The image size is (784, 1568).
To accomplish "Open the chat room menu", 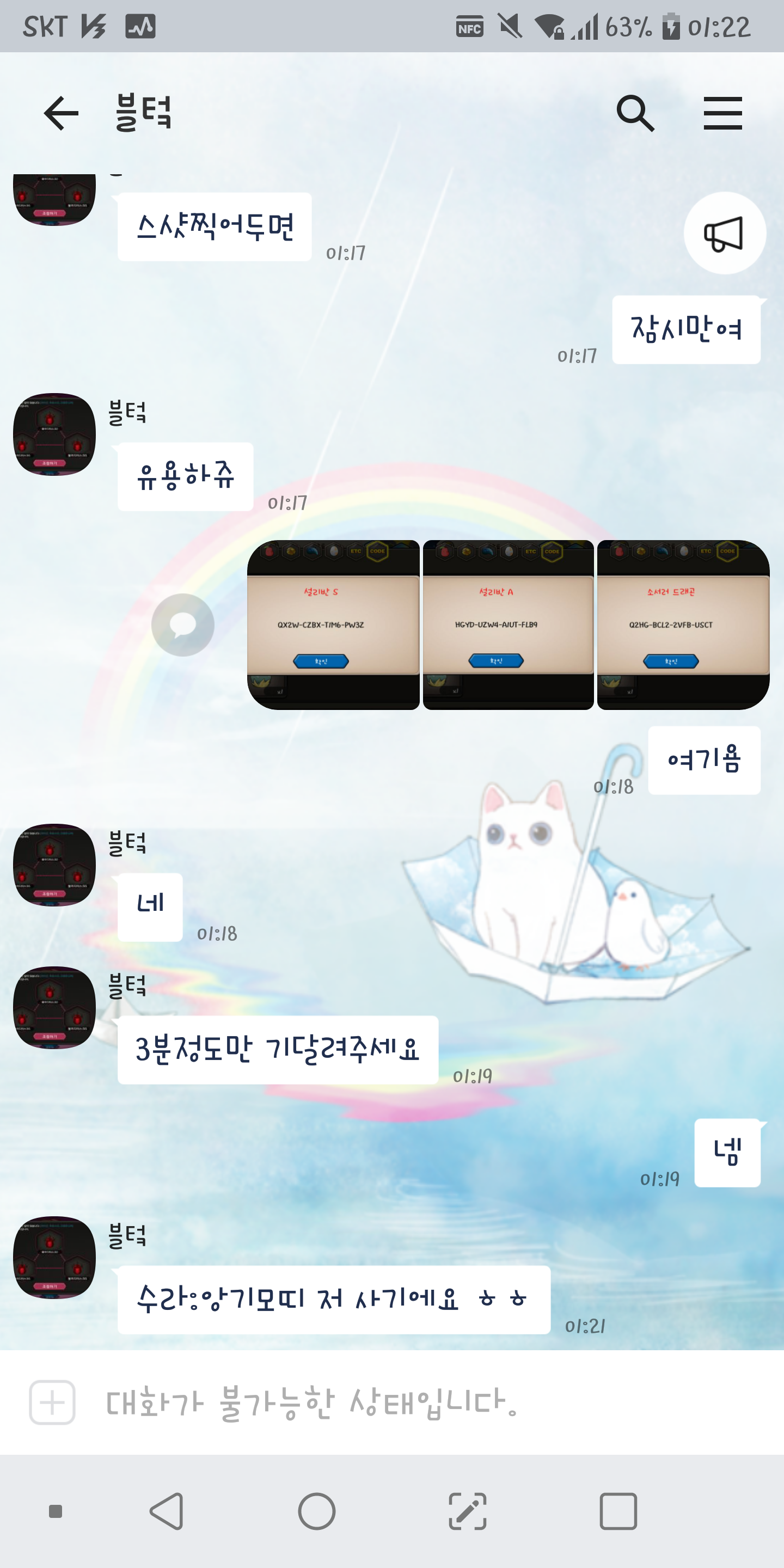I will pyautogui.click(x=722, y=113).
